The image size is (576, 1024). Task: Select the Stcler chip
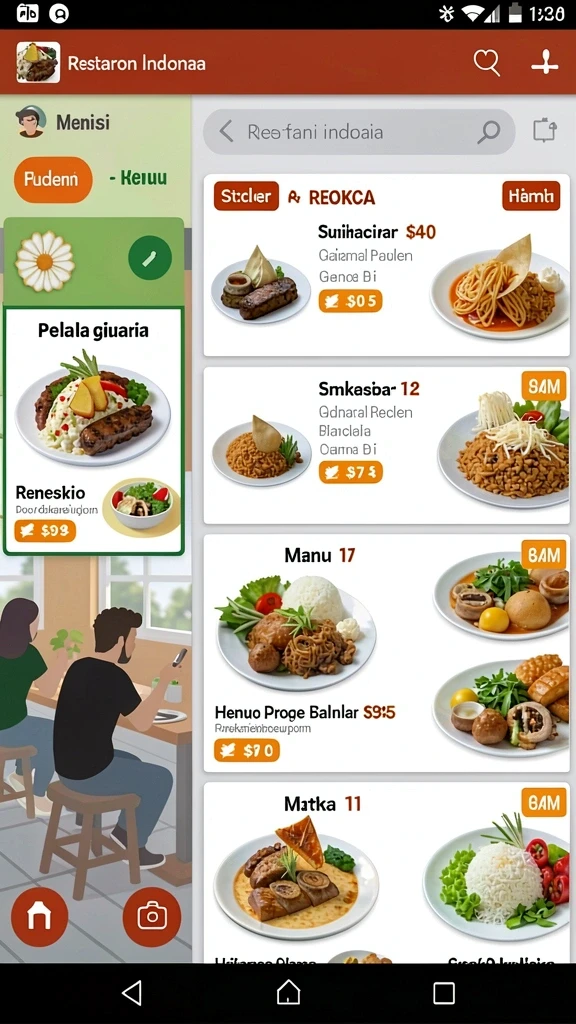[x=246, y=196]
